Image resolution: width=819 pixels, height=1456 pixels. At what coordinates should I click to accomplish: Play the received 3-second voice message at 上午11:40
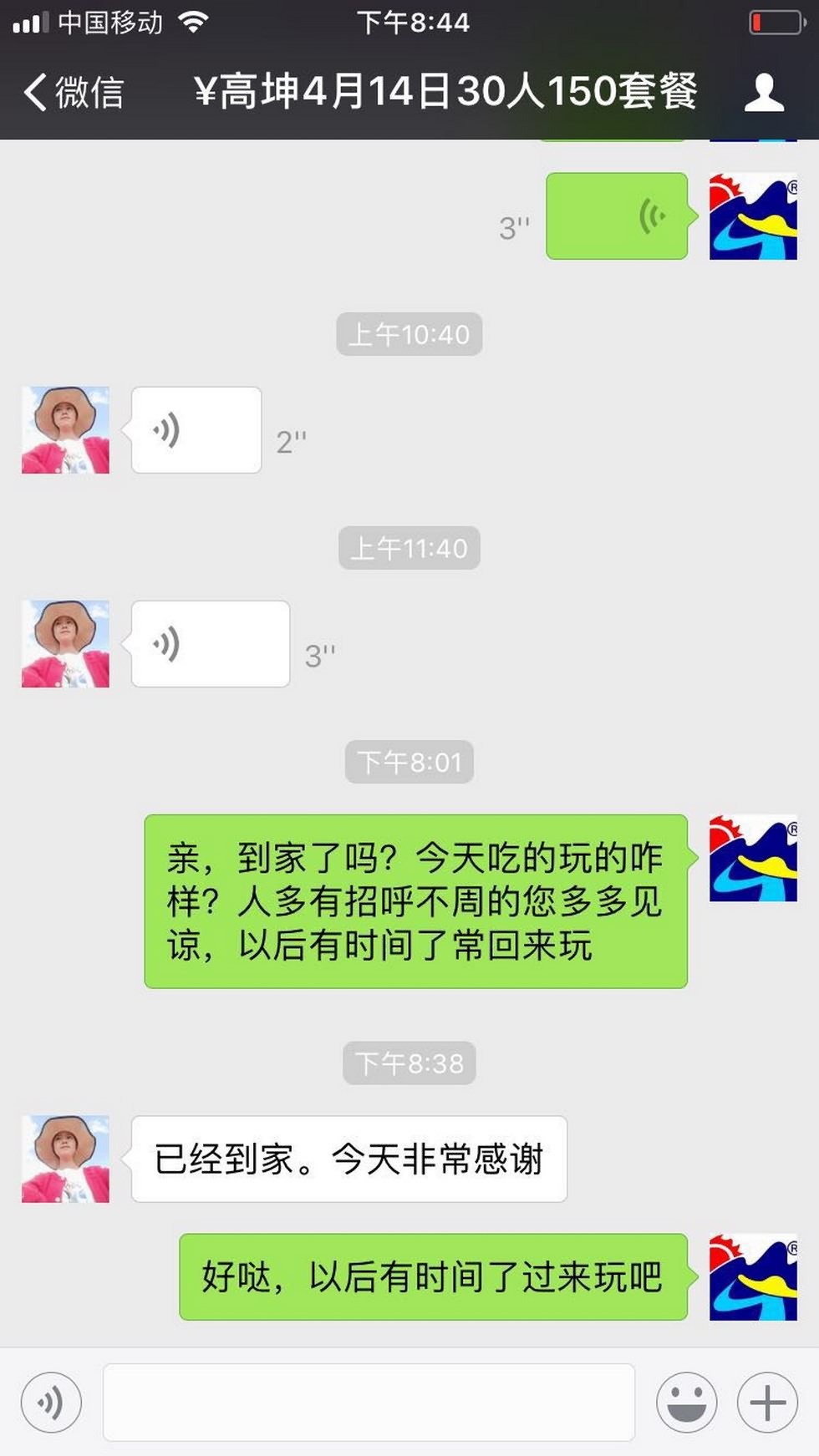pos(211,644)
